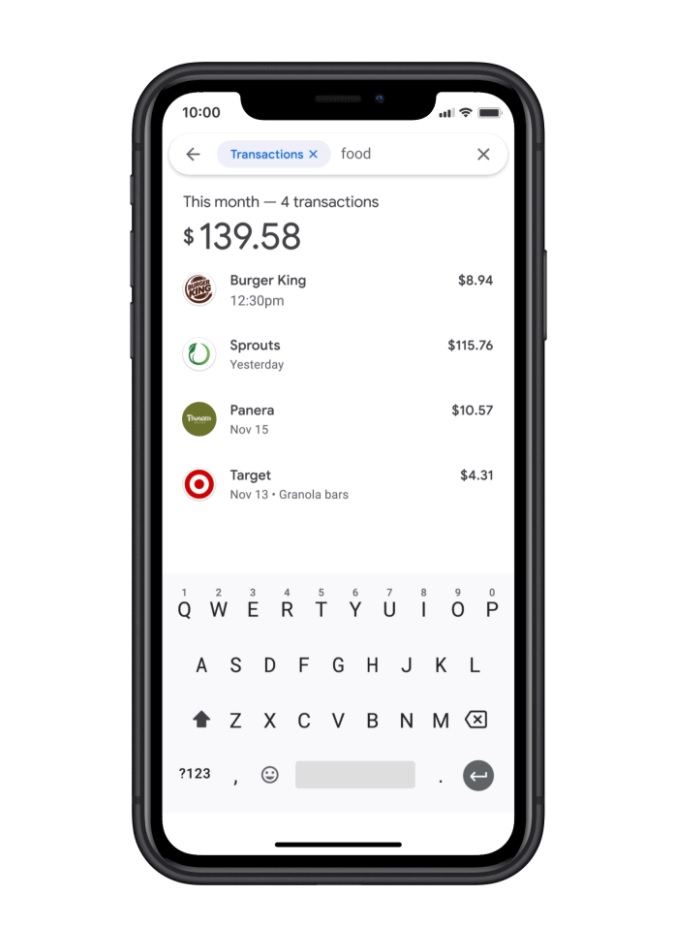This screenshot has height=951, width=674.
Task: Clear the search text with X
Action: 483,154
